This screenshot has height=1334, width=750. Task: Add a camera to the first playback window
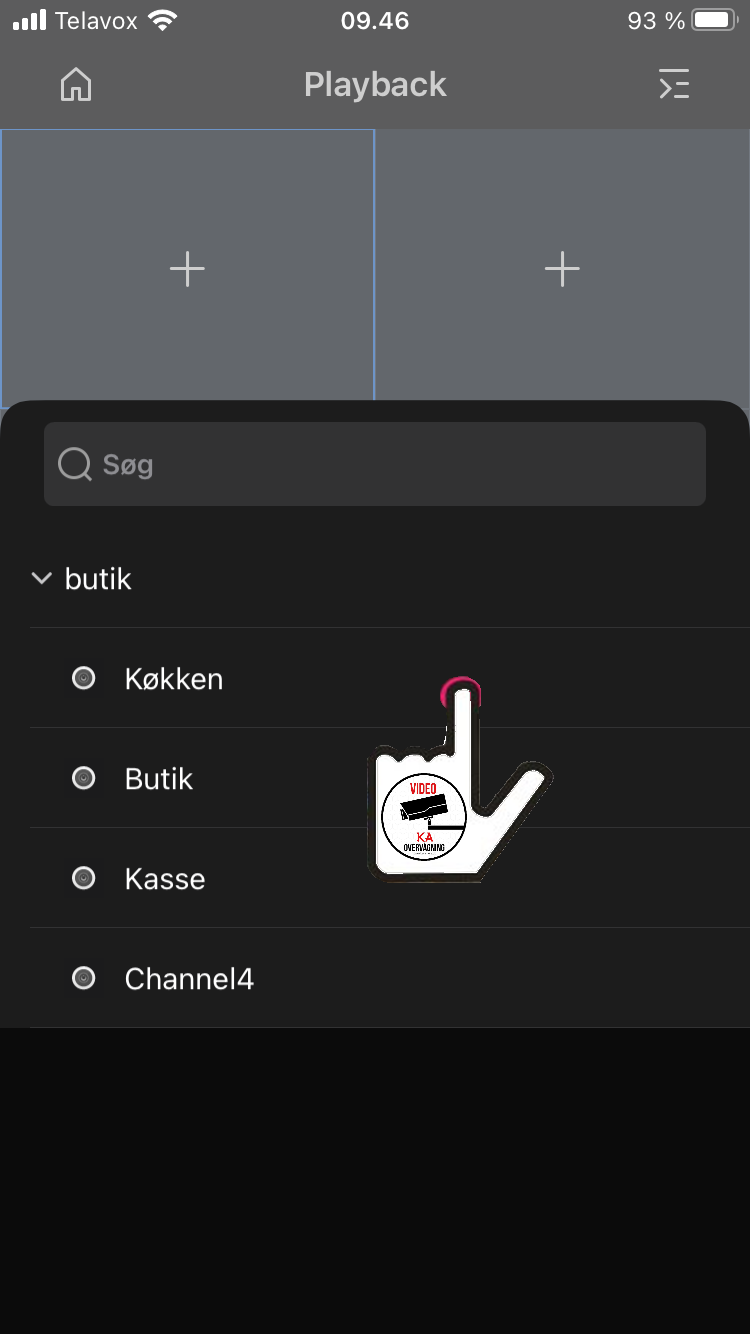[x=187, y=269]
